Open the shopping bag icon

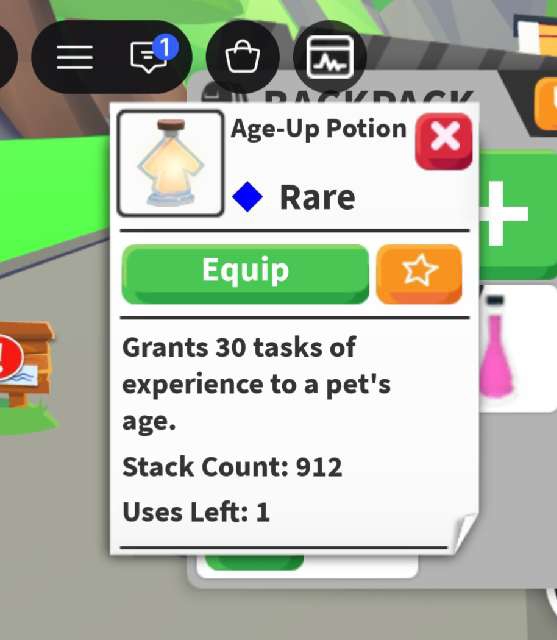point(243,57)
